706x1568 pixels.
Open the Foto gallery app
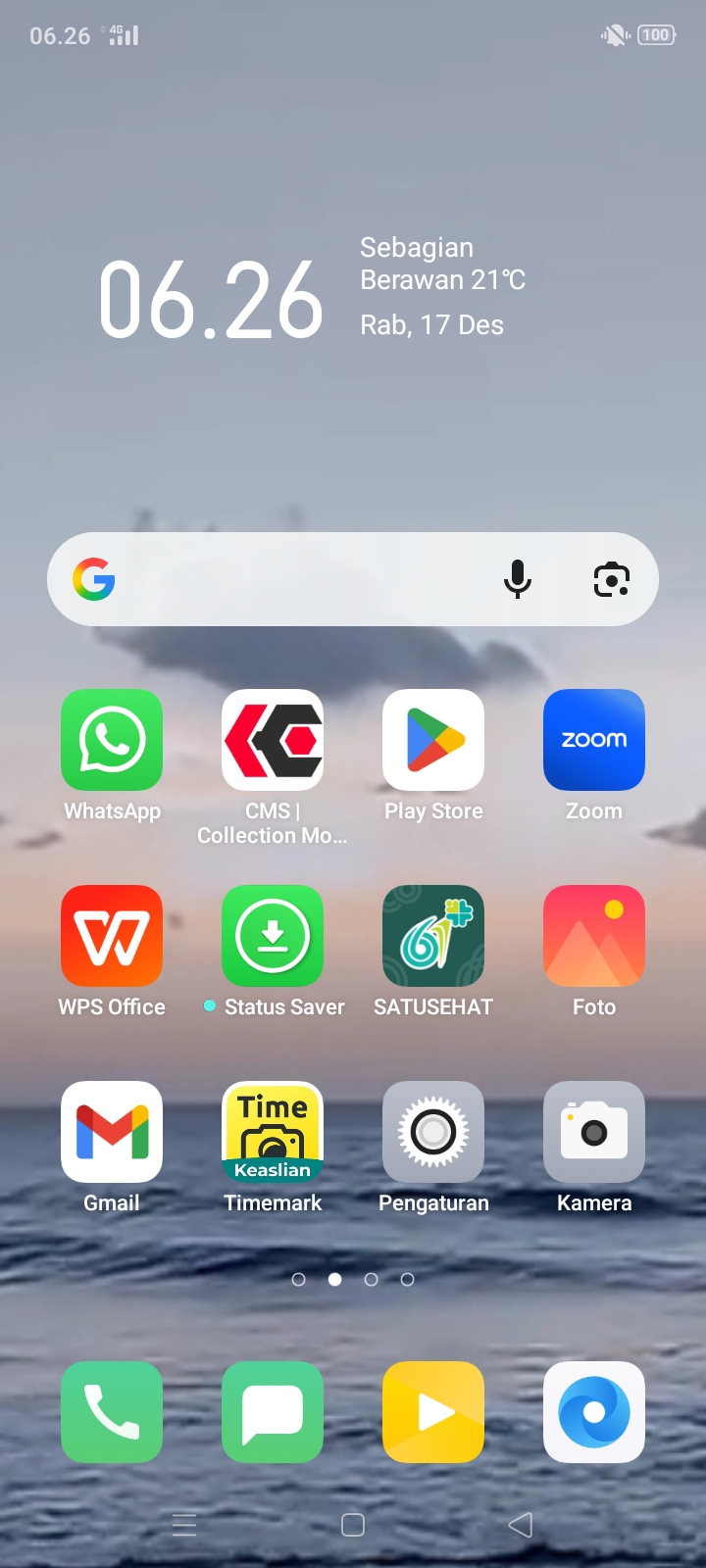click(x=594, y=936)
